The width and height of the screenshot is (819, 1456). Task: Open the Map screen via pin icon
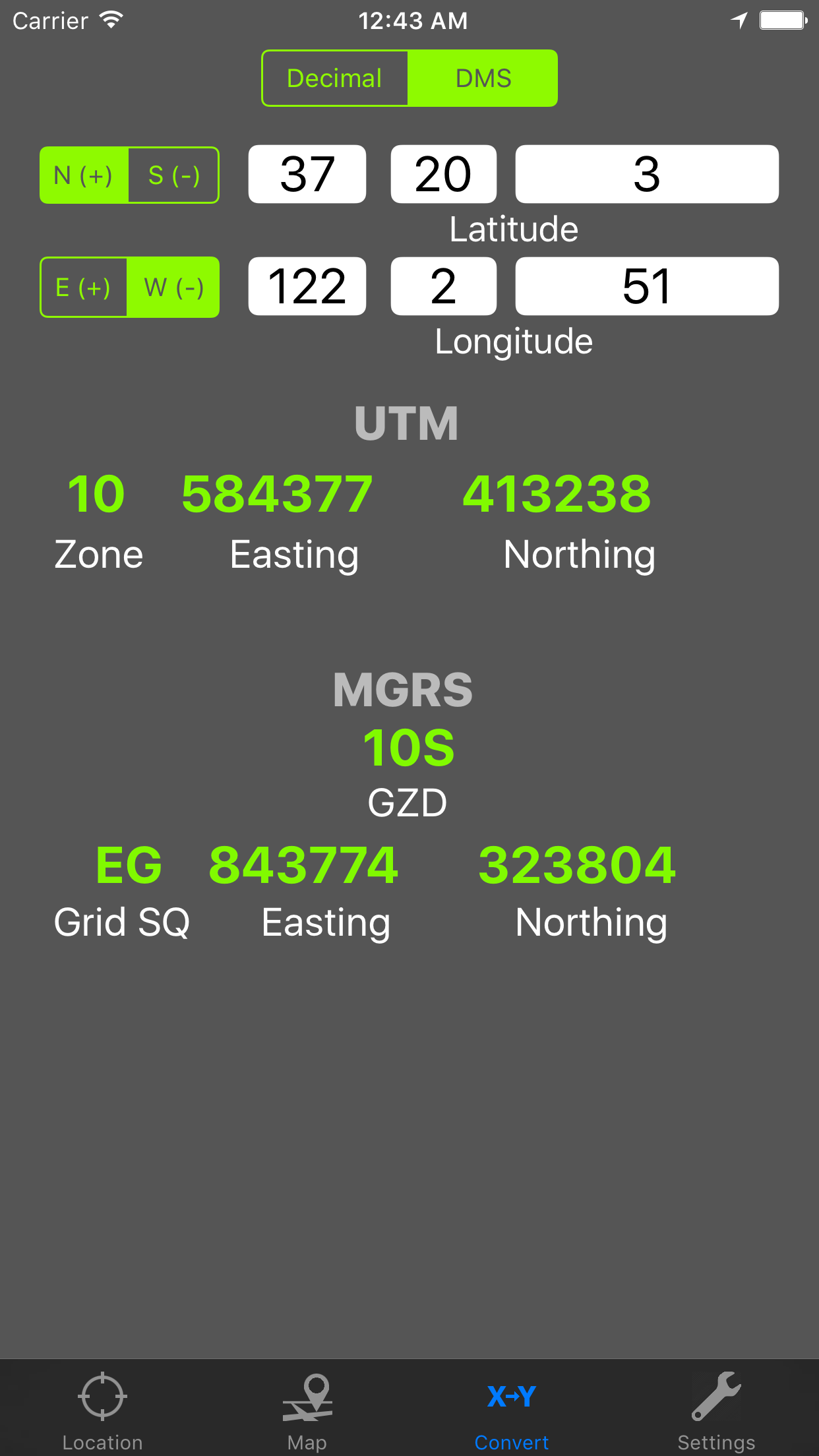[x=307, y=1395]
